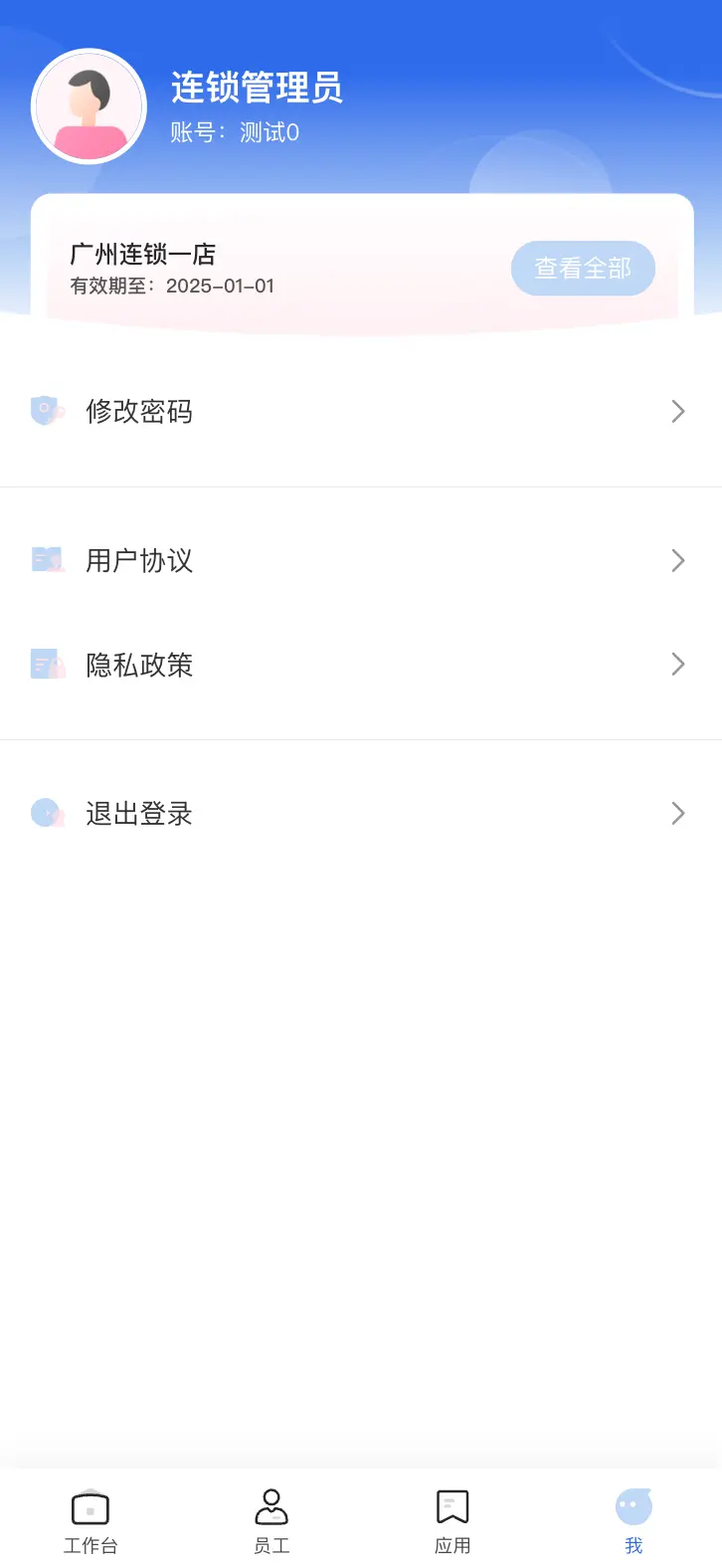This screenshot has width=722, height=1568.
Task: Open 修改密码 to change password
Action: (x=360, y=412)
